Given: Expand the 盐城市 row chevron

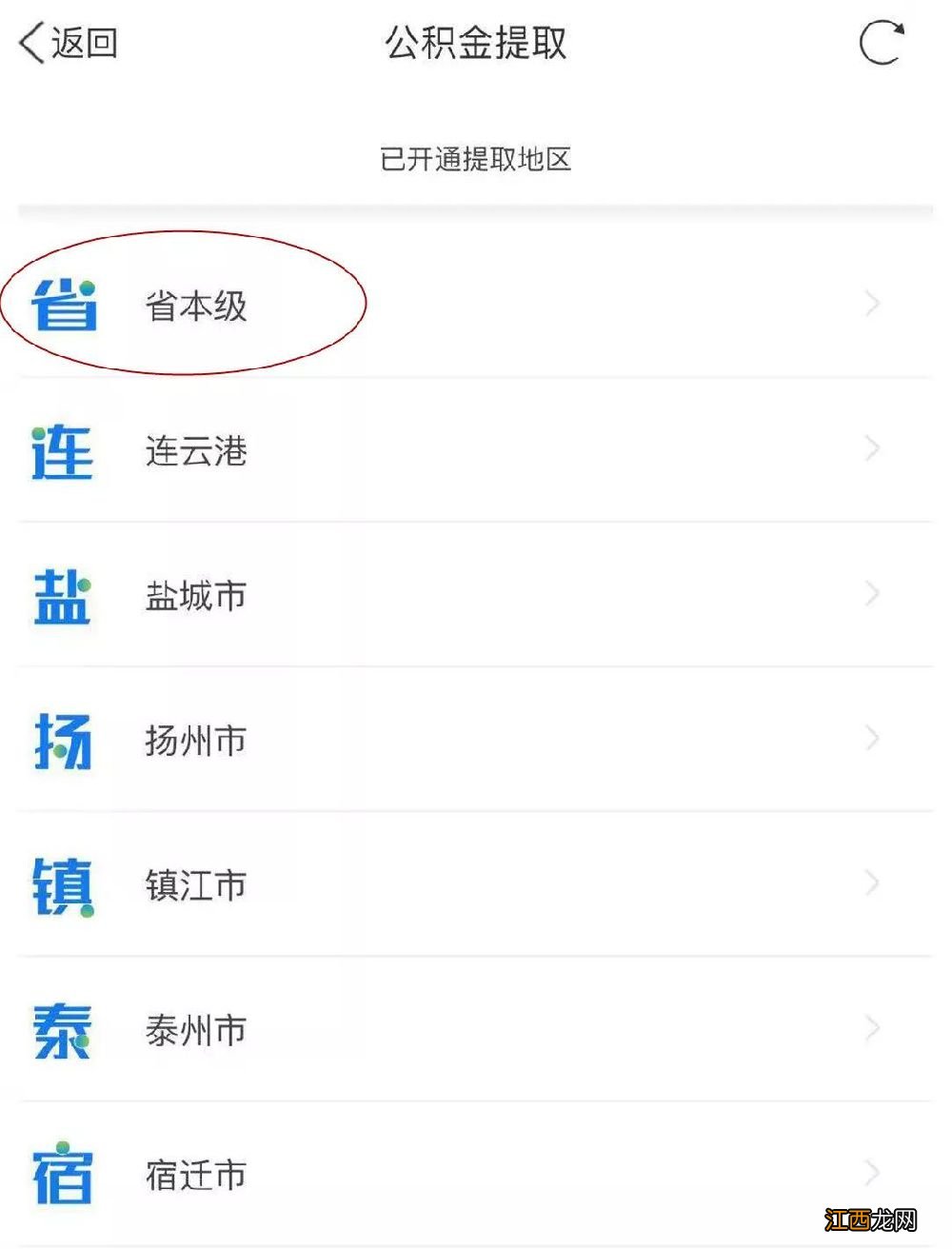Looking at the screenshot, I should tap(872, 593).
